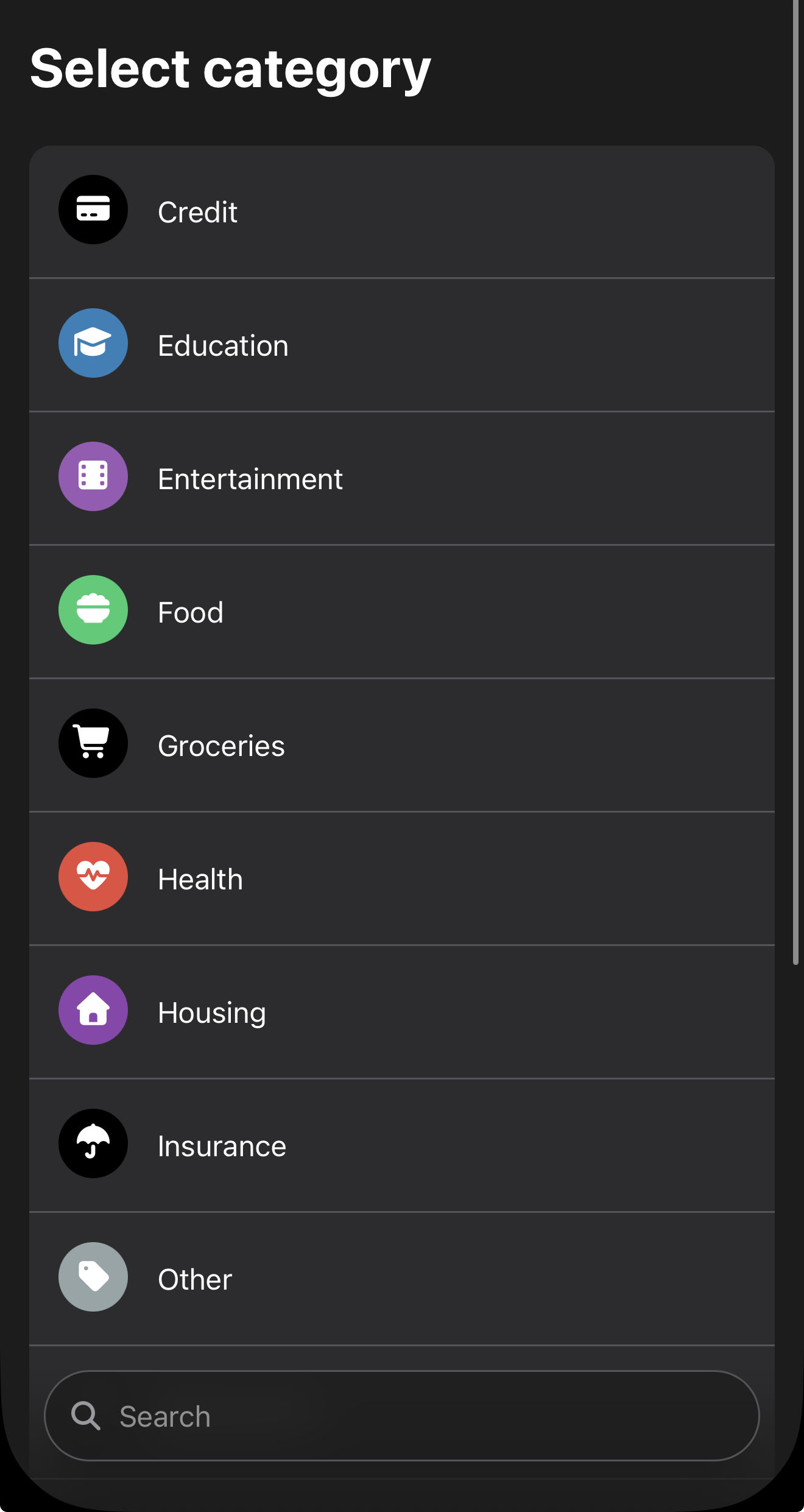Click the gray tag icon for Other

(x=93, y=1277)
